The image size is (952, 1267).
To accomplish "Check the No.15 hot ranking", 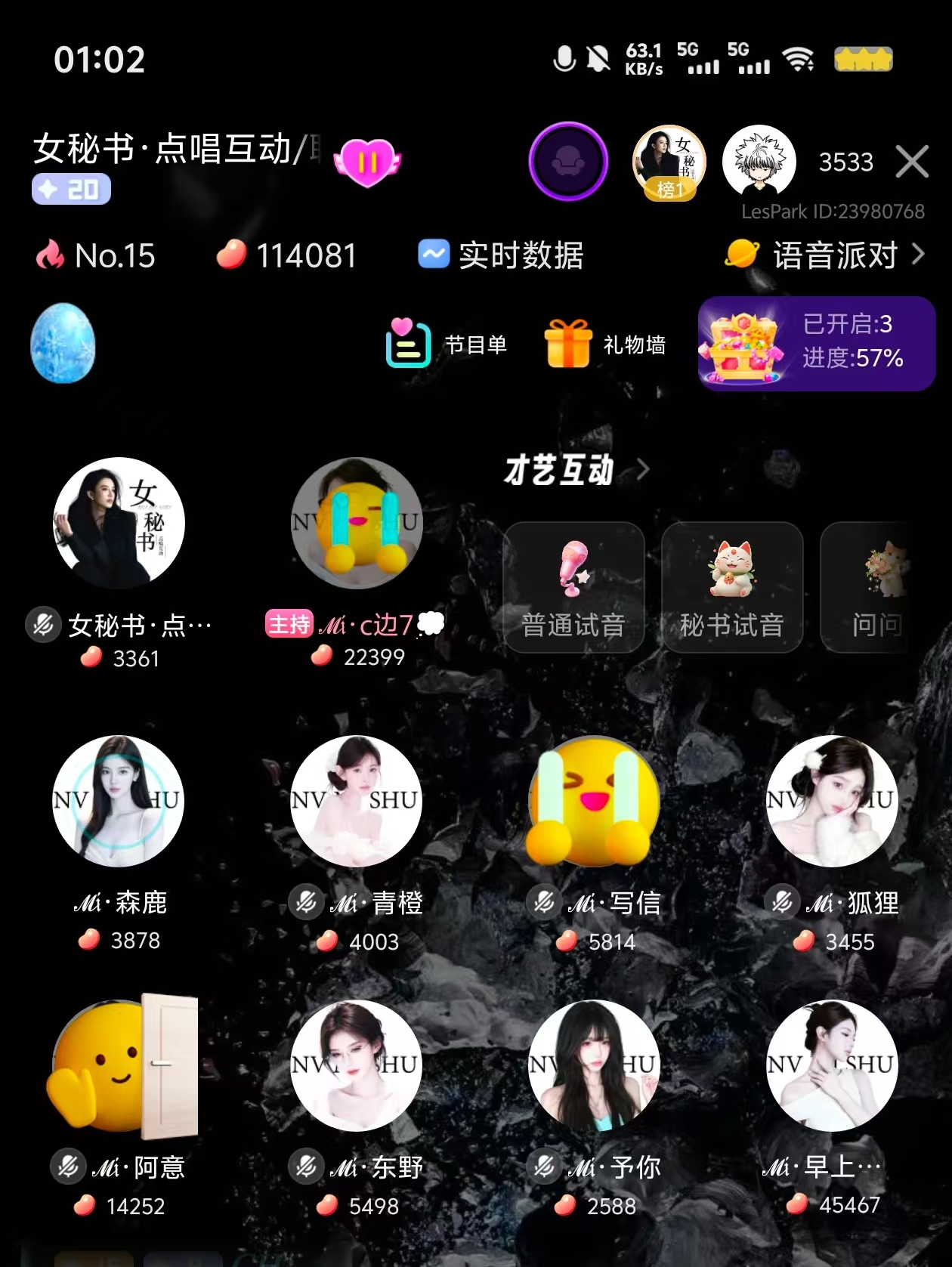I will click(x=96, y=255).
